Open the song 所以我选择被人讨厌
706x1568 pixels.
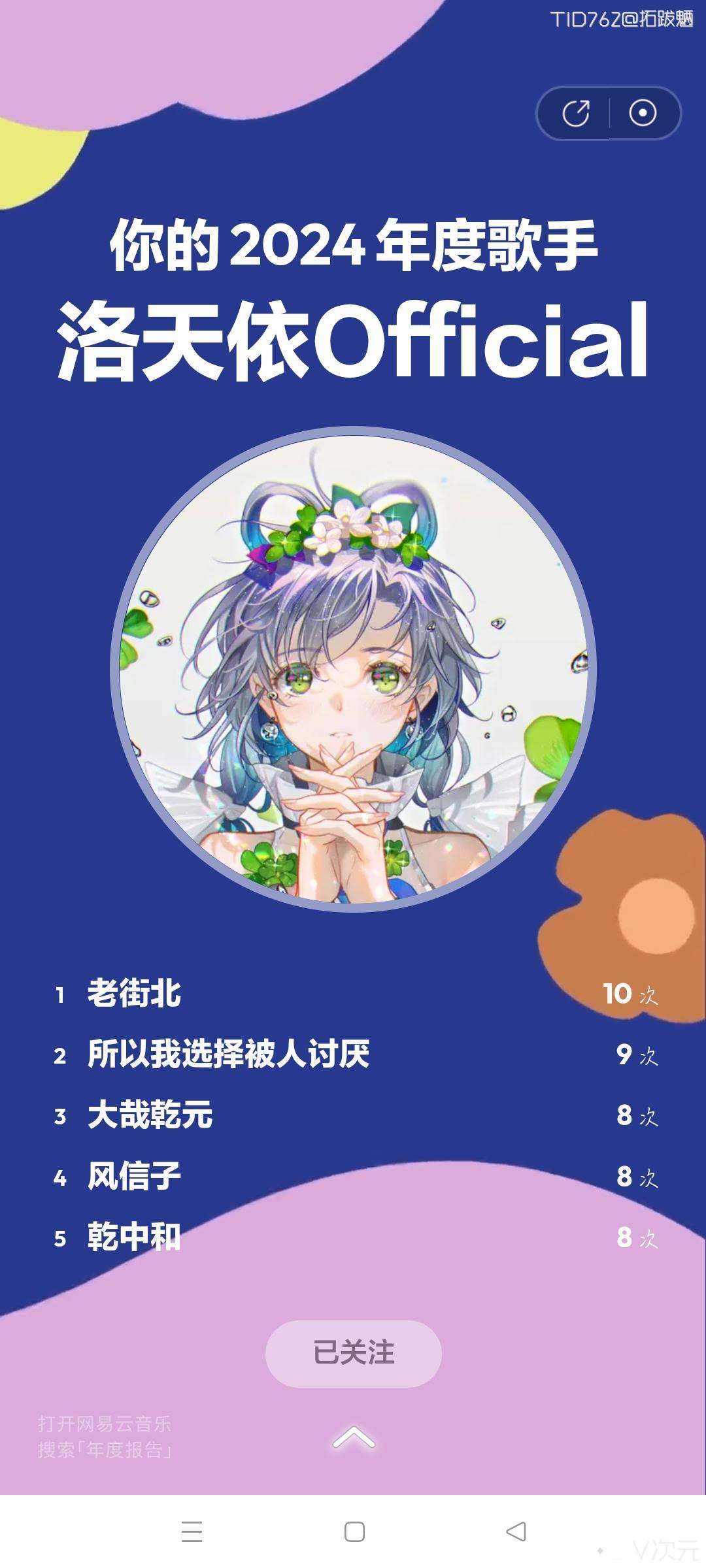click(x=228, y=1054)
